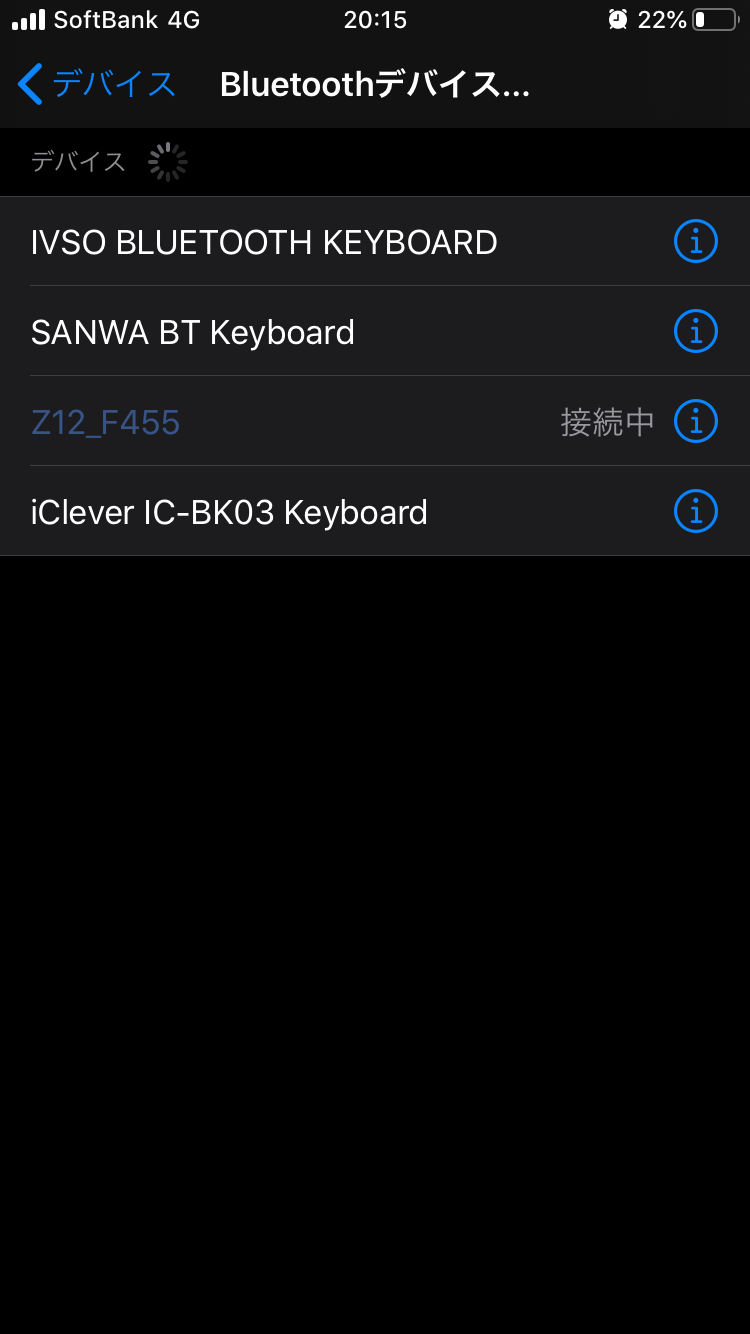750x1334 pixels.
Task: Go back to the デバイス screen
Action: coord(97,85)
